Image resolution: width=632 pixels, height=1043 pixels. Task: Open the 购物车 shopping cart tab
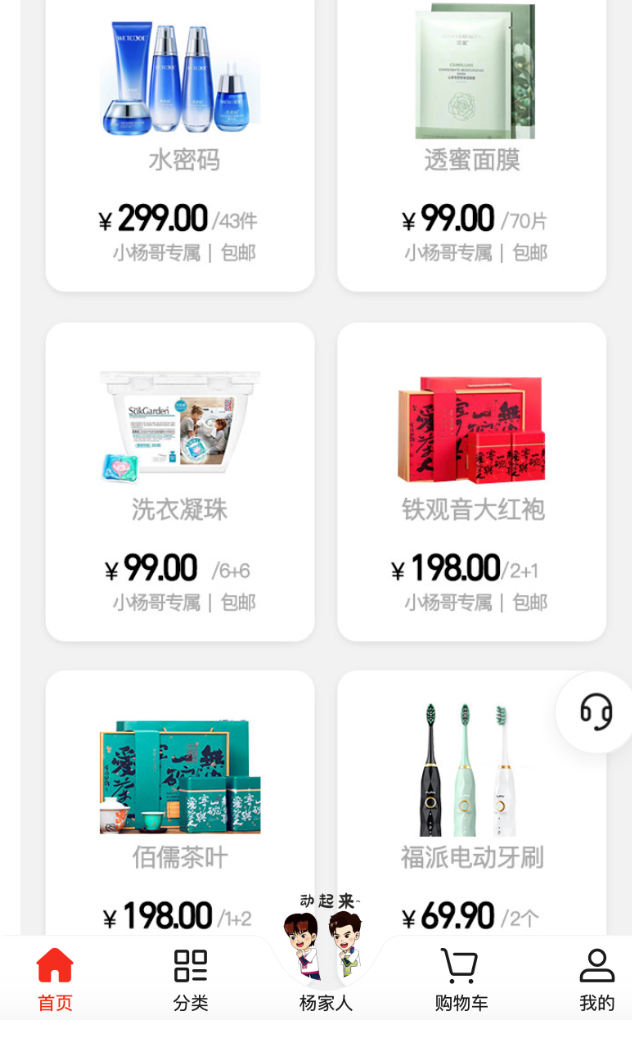pyautogui.click(x=460, y=980)
